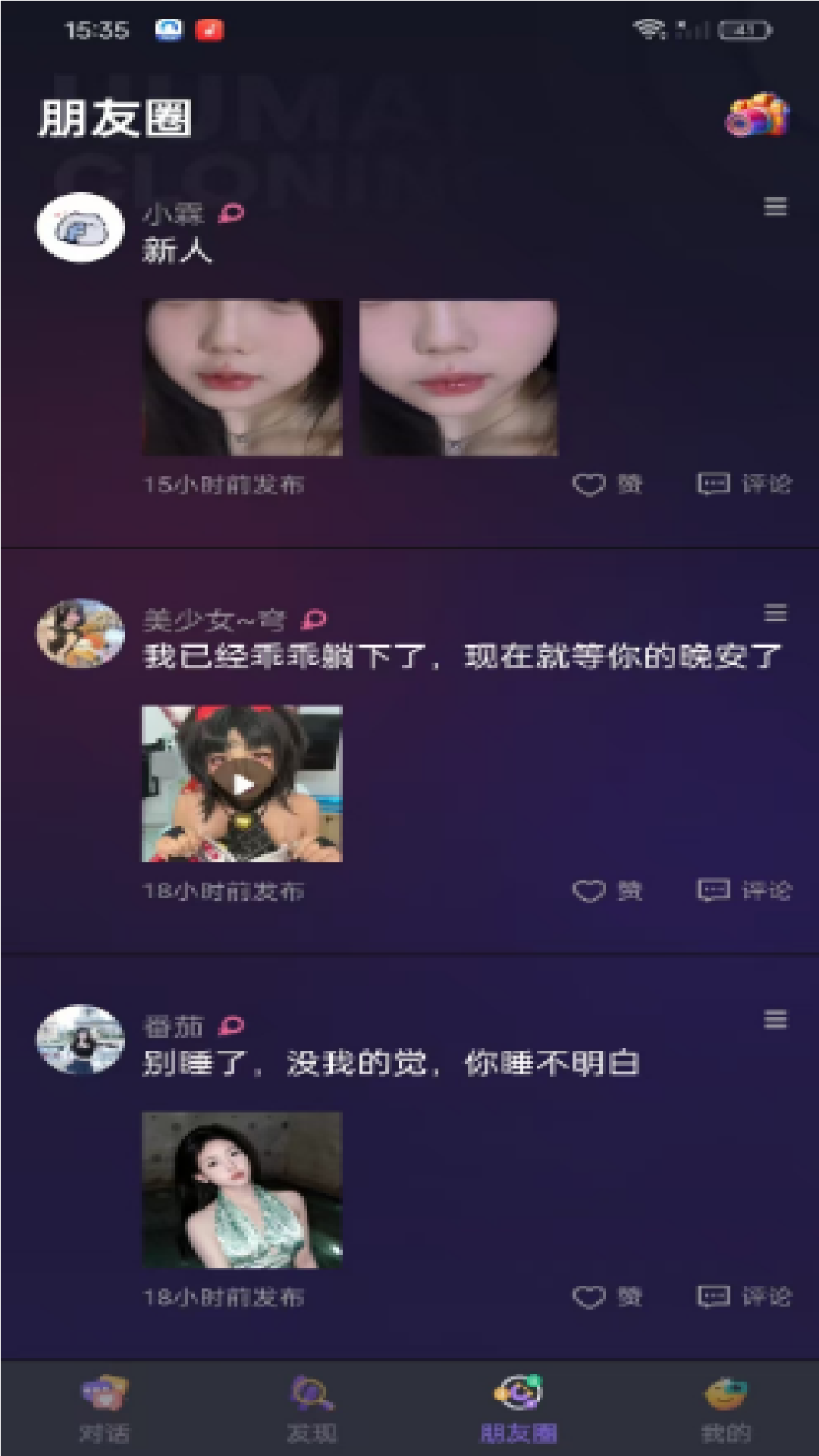The height and width of the screenshot is (1456, 819).
Task: Play the video in 美少女~弯's post
Action: coord(242,784)
